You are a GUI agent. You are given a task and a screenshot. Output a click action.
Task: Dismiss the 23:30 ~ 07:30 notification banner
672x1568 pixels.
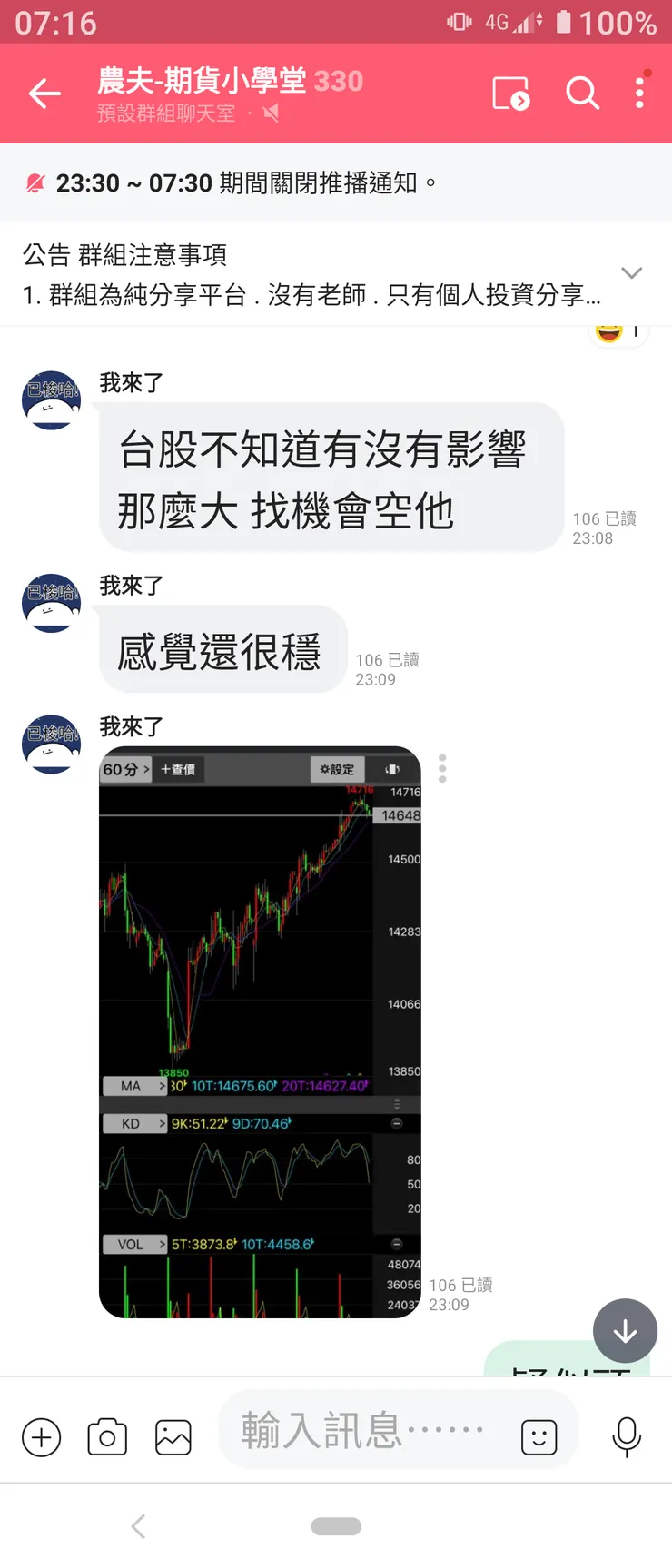[336, 182]
